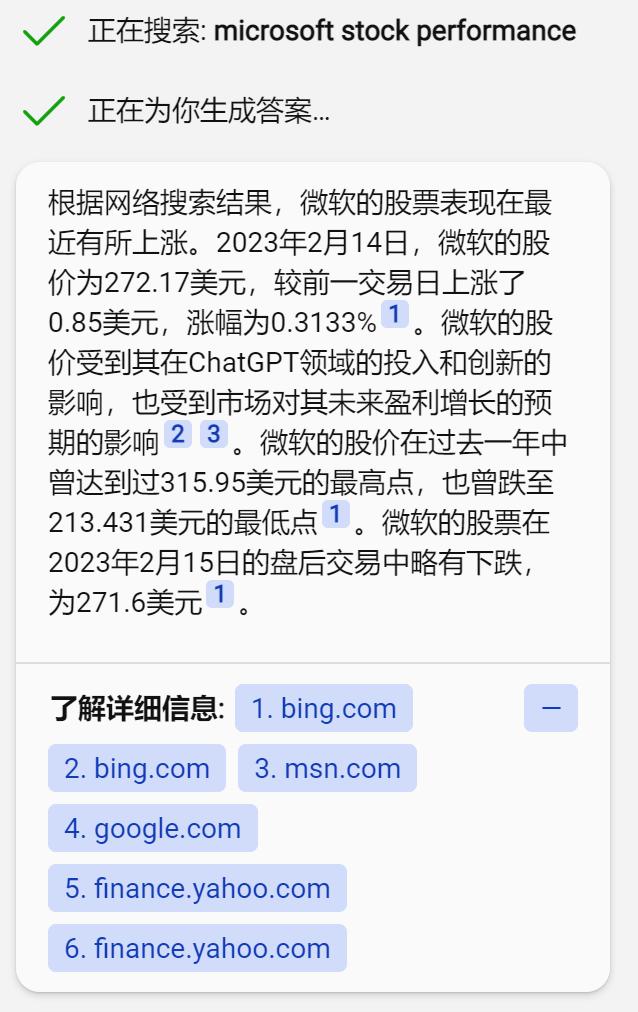Open the 4. google.com source

click(153, 828)
